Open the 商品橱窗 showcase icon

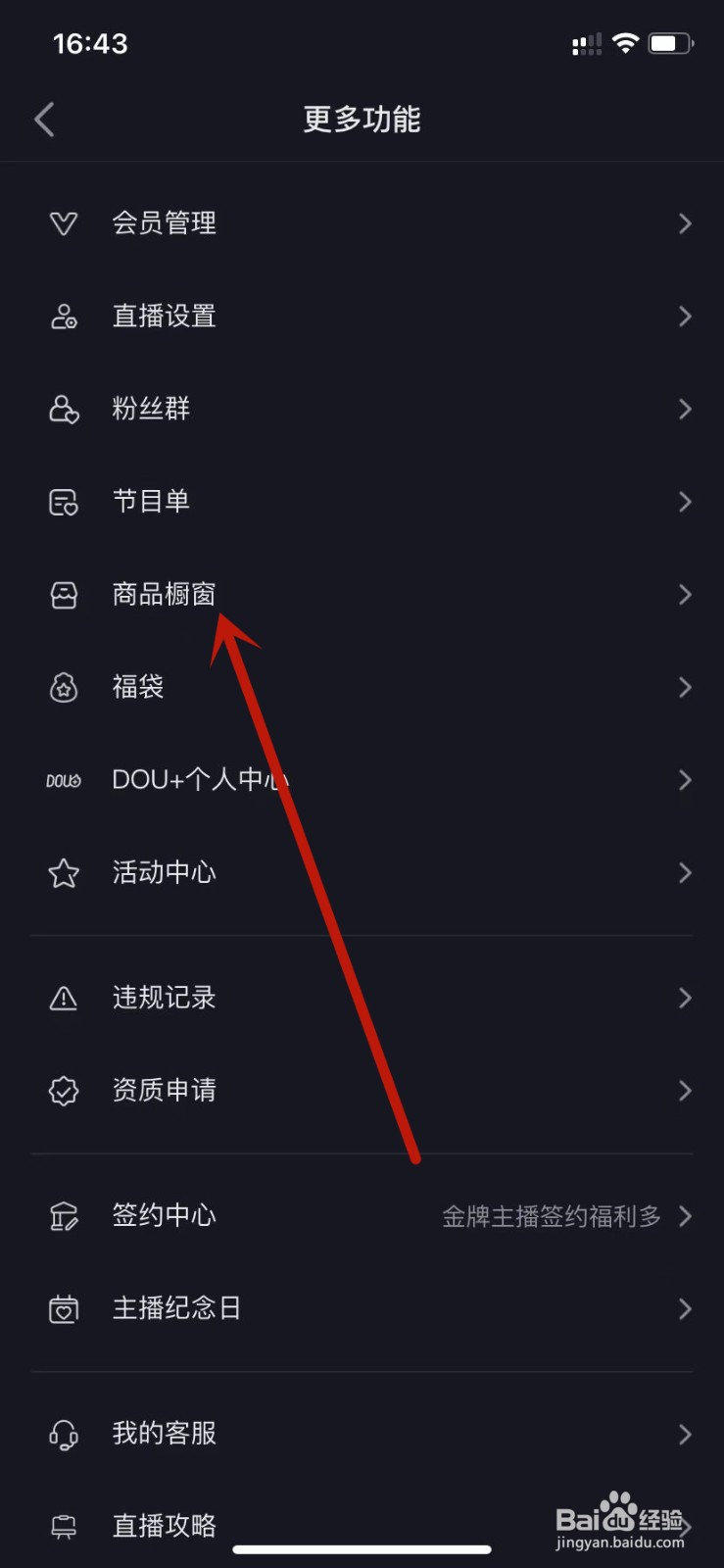(x=64, y=594)
